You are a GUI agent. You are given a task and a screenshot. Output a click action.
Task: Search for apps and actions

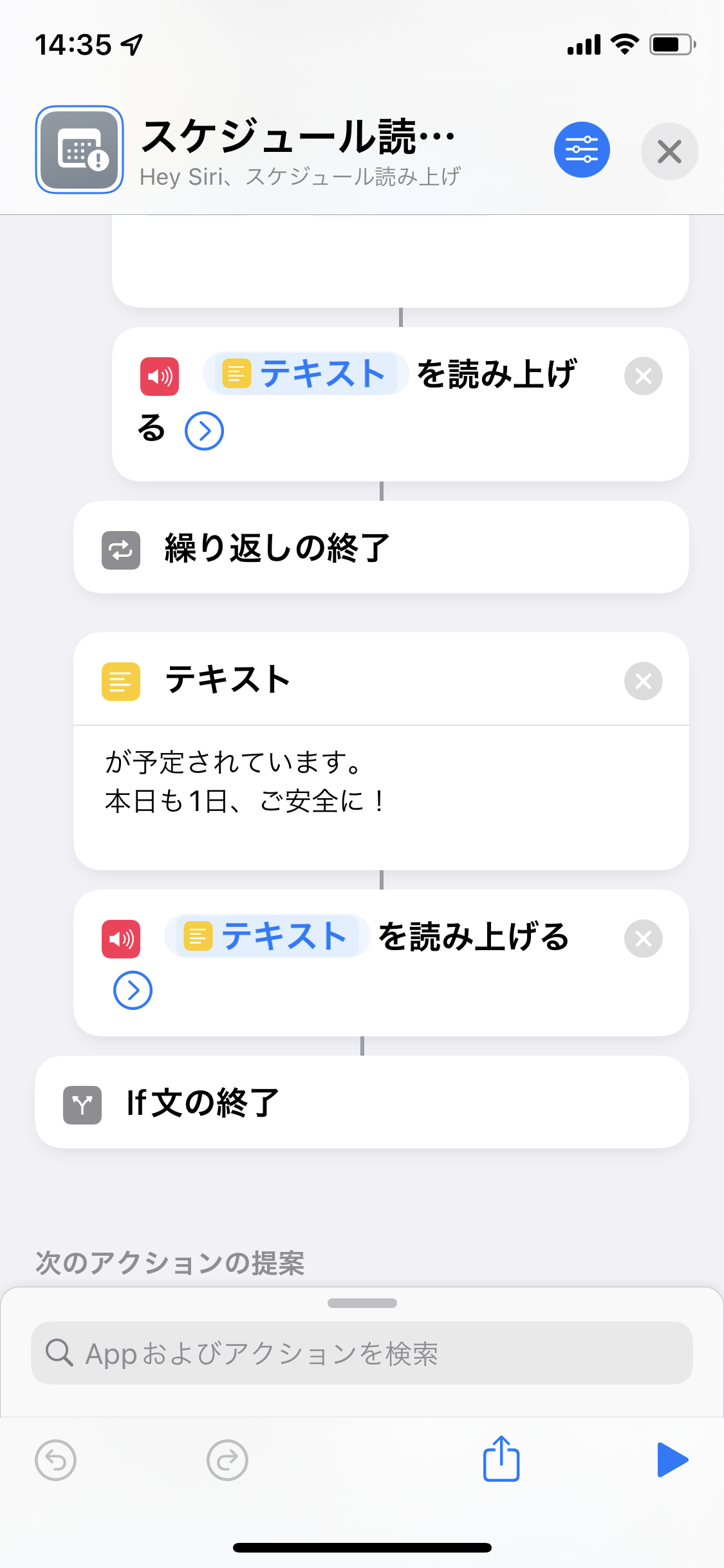[x=362, y=1353]
